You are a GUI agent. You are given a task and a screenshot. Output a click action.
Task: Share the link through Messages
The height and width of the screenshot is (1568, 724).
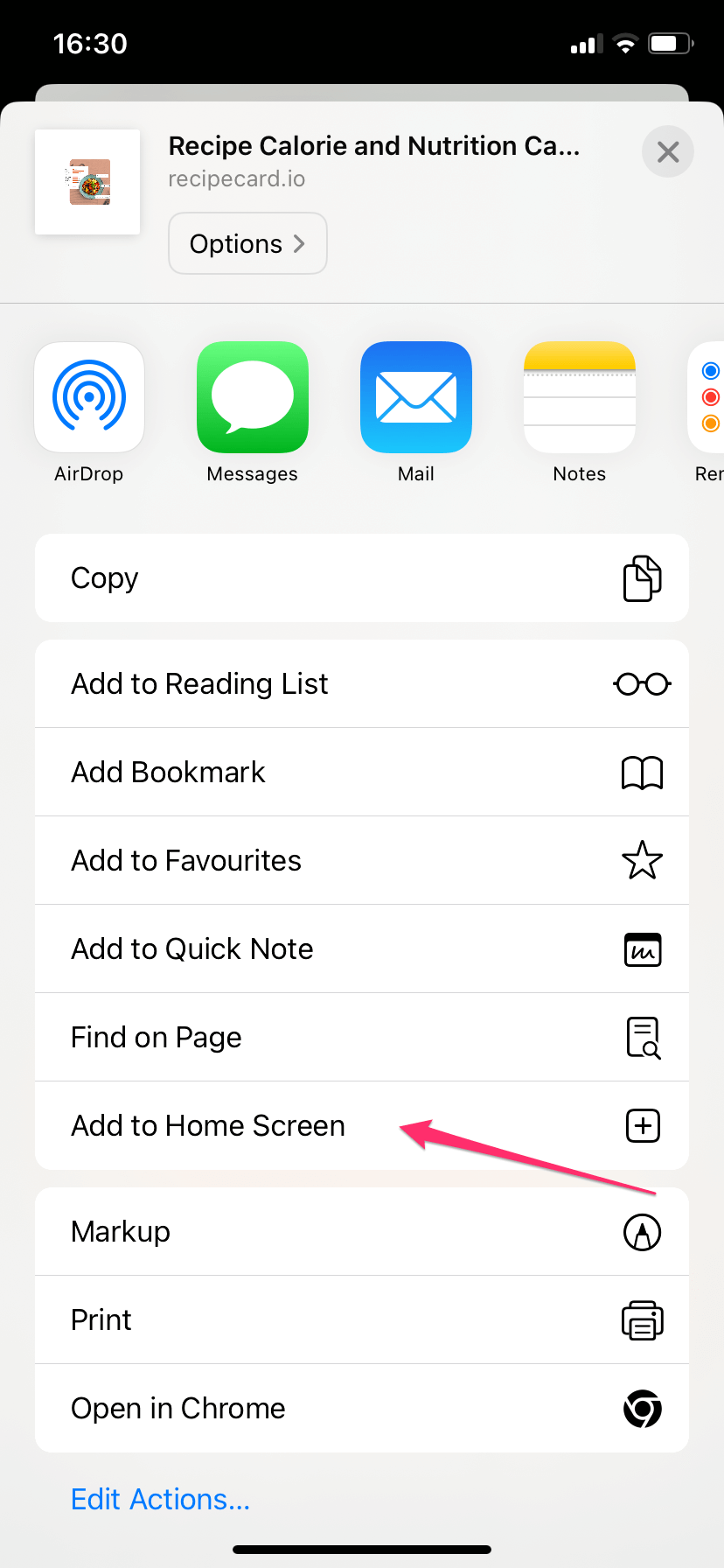pyautogui.click(x=253, y=398)
